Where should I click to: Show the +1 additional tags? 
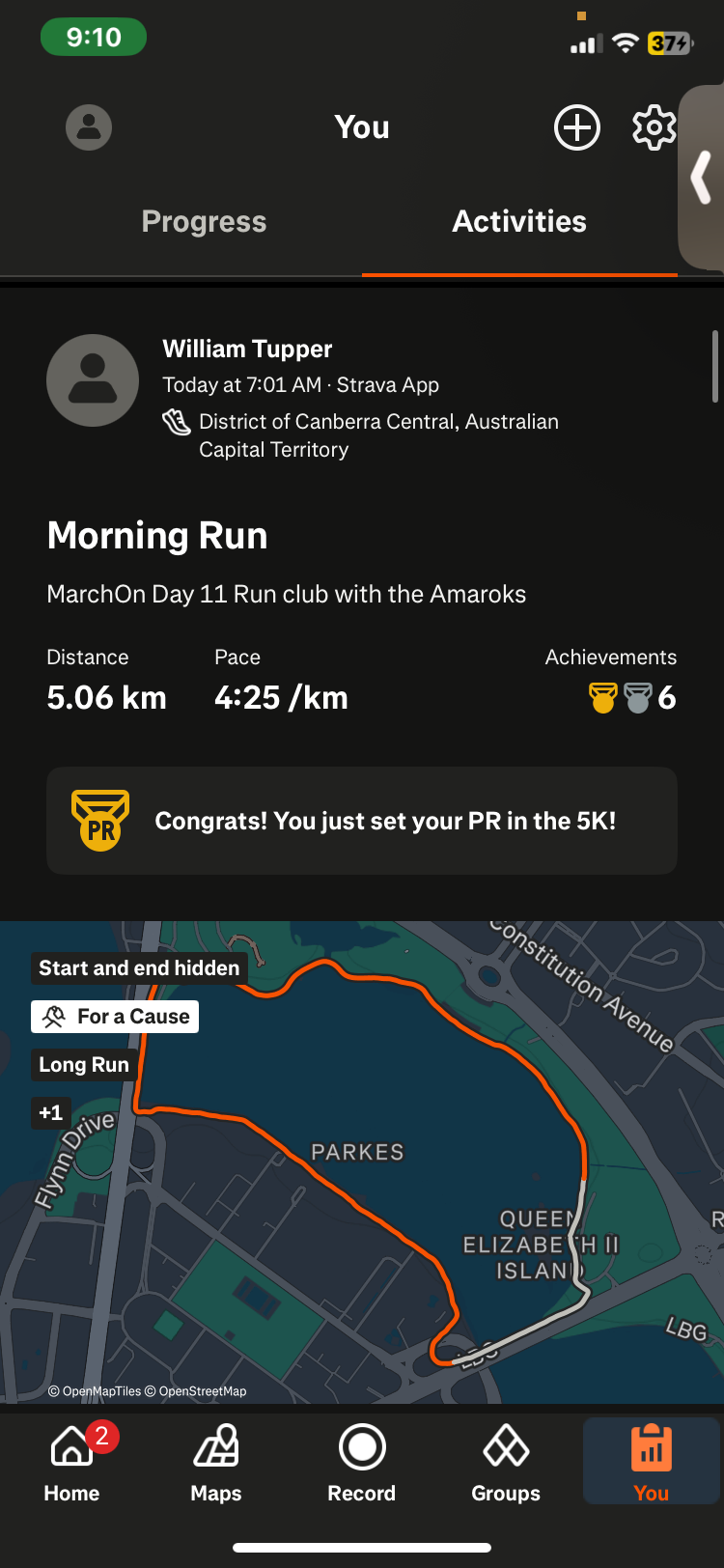coord(50,1113)
